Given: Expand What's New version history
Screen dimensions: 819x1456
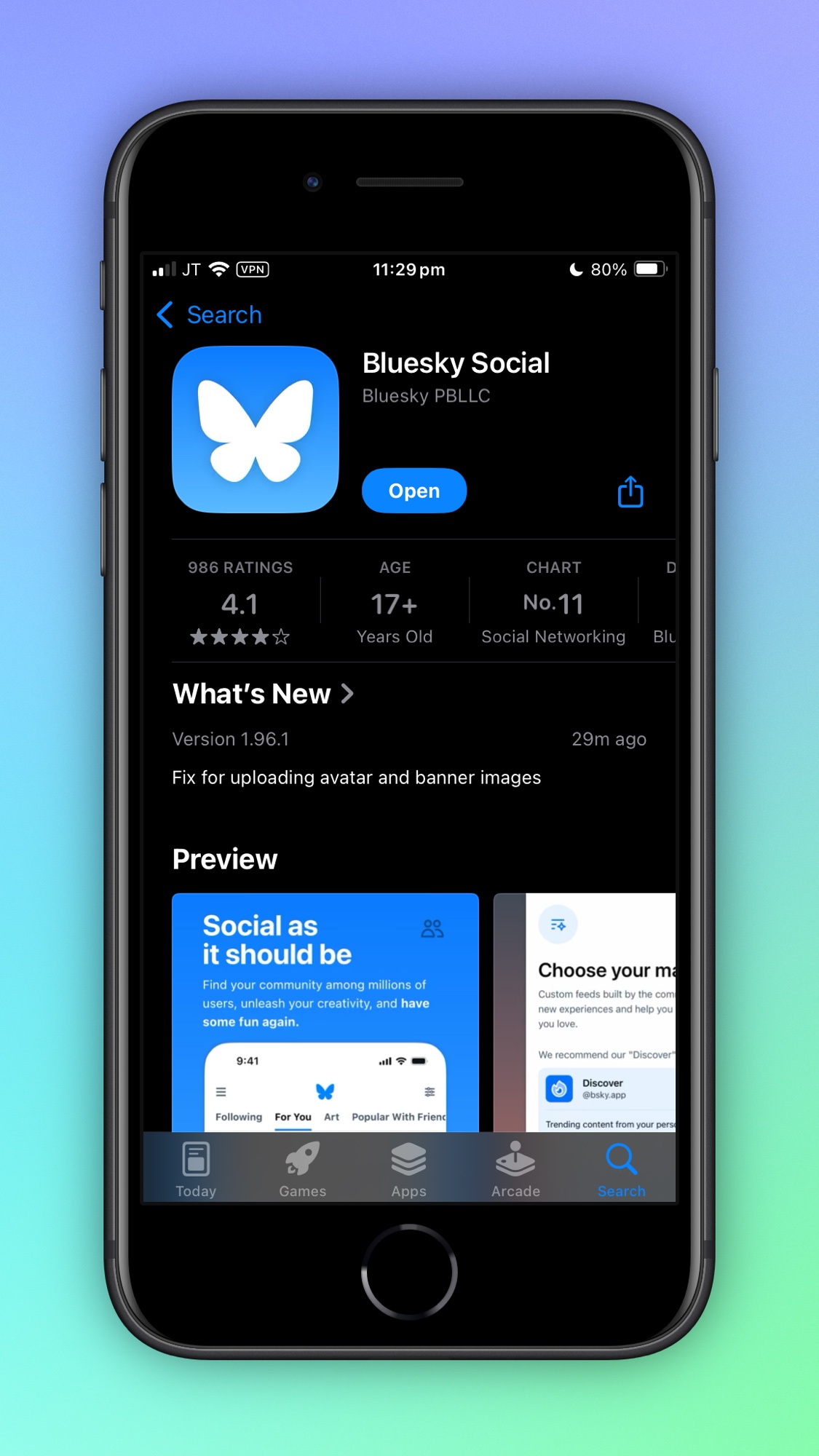Looking at the screenshot, I should point(263,694).
